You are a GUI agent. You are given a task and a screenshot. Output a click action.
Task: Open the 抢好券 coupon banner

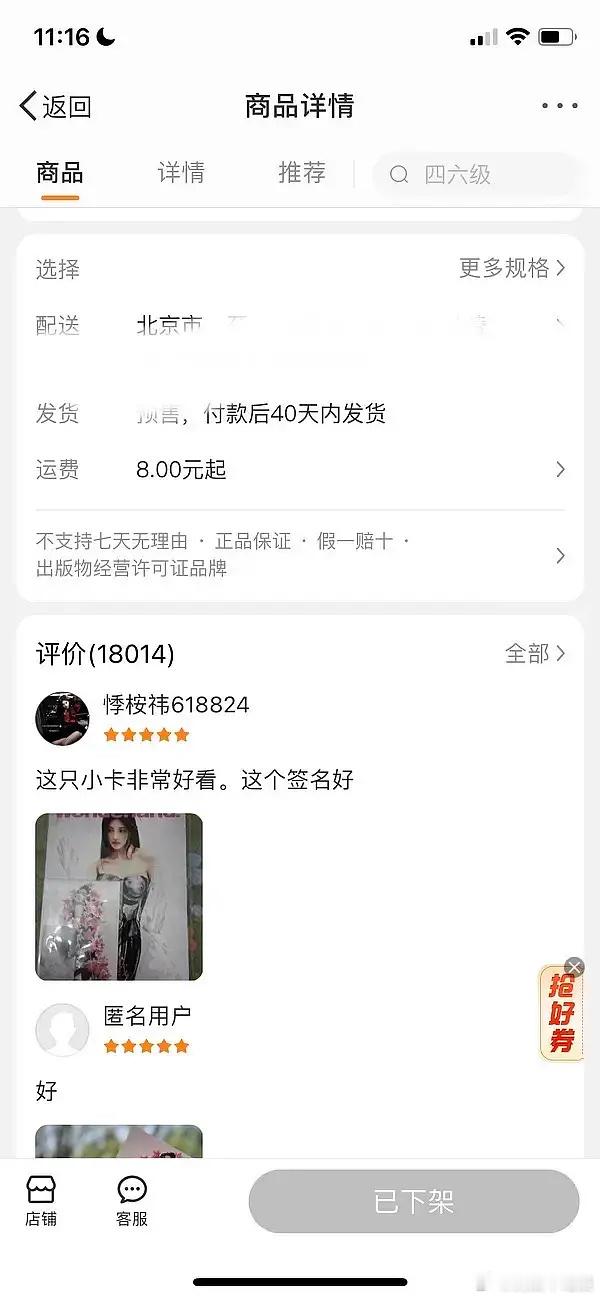click(562, 1014)
